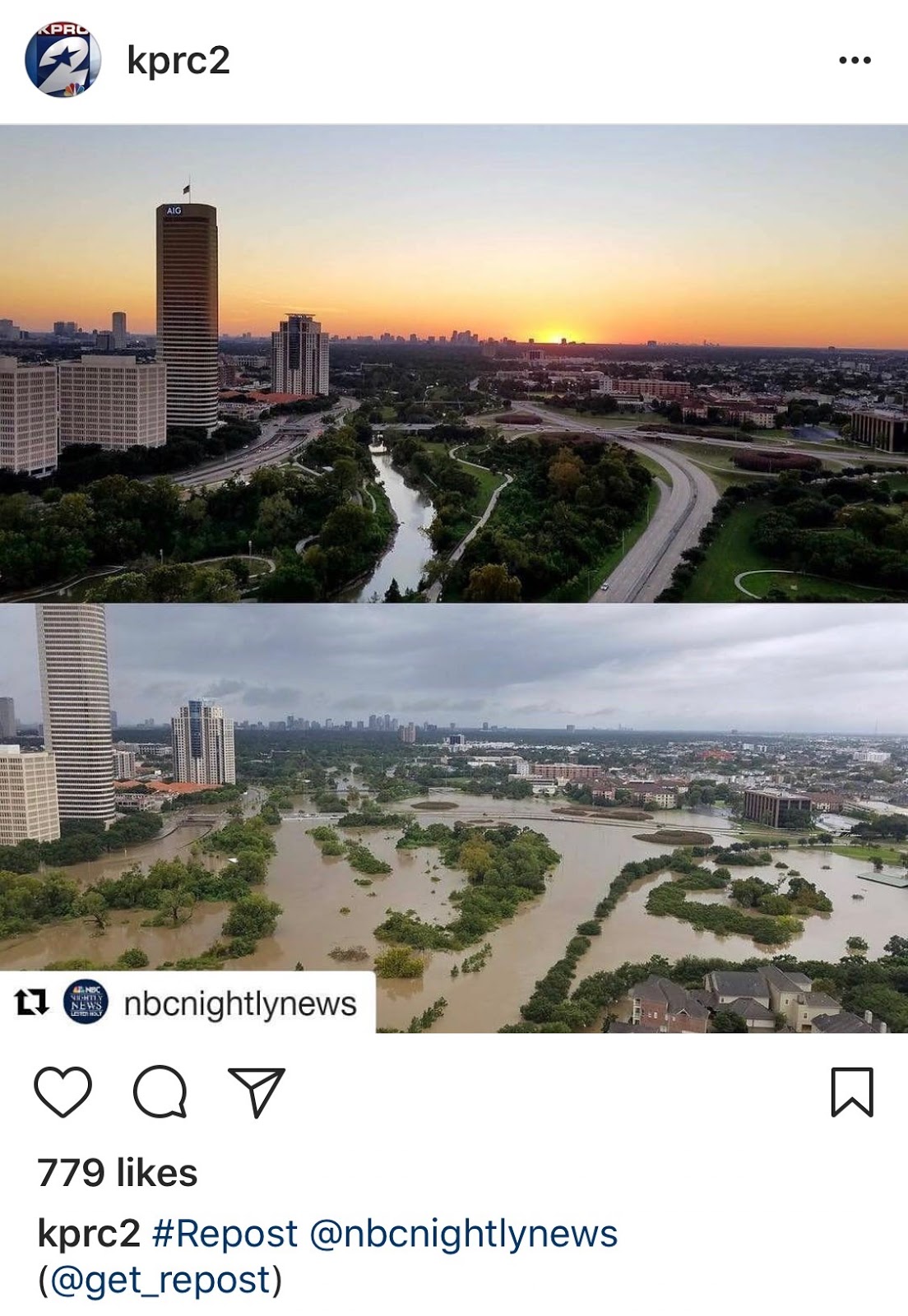This screenshot has height=1316, width=908.
Task: Open the three-dot overflow menu
Action: pyautogui.click(x=855, y=60)
